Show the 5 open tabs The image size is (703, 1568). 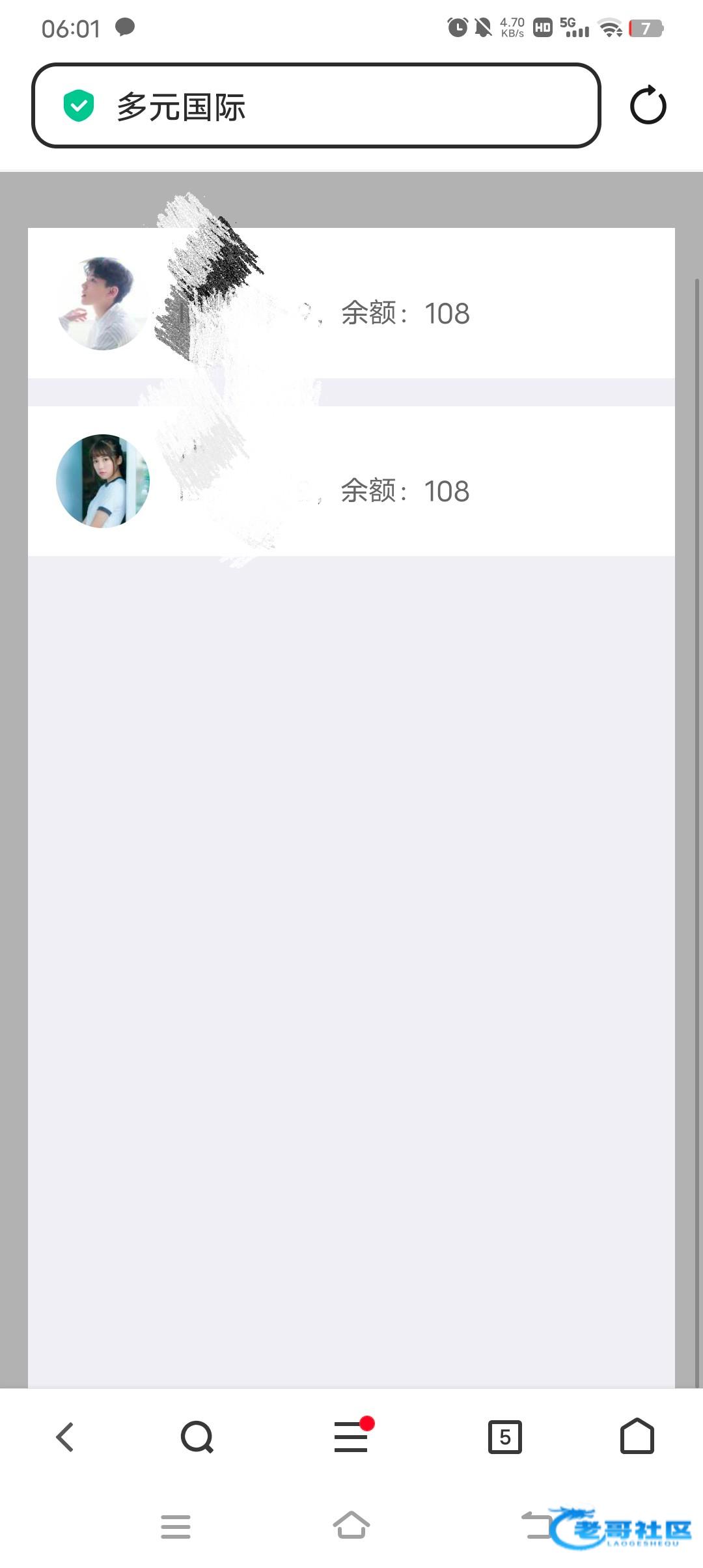coord(505,1436)
